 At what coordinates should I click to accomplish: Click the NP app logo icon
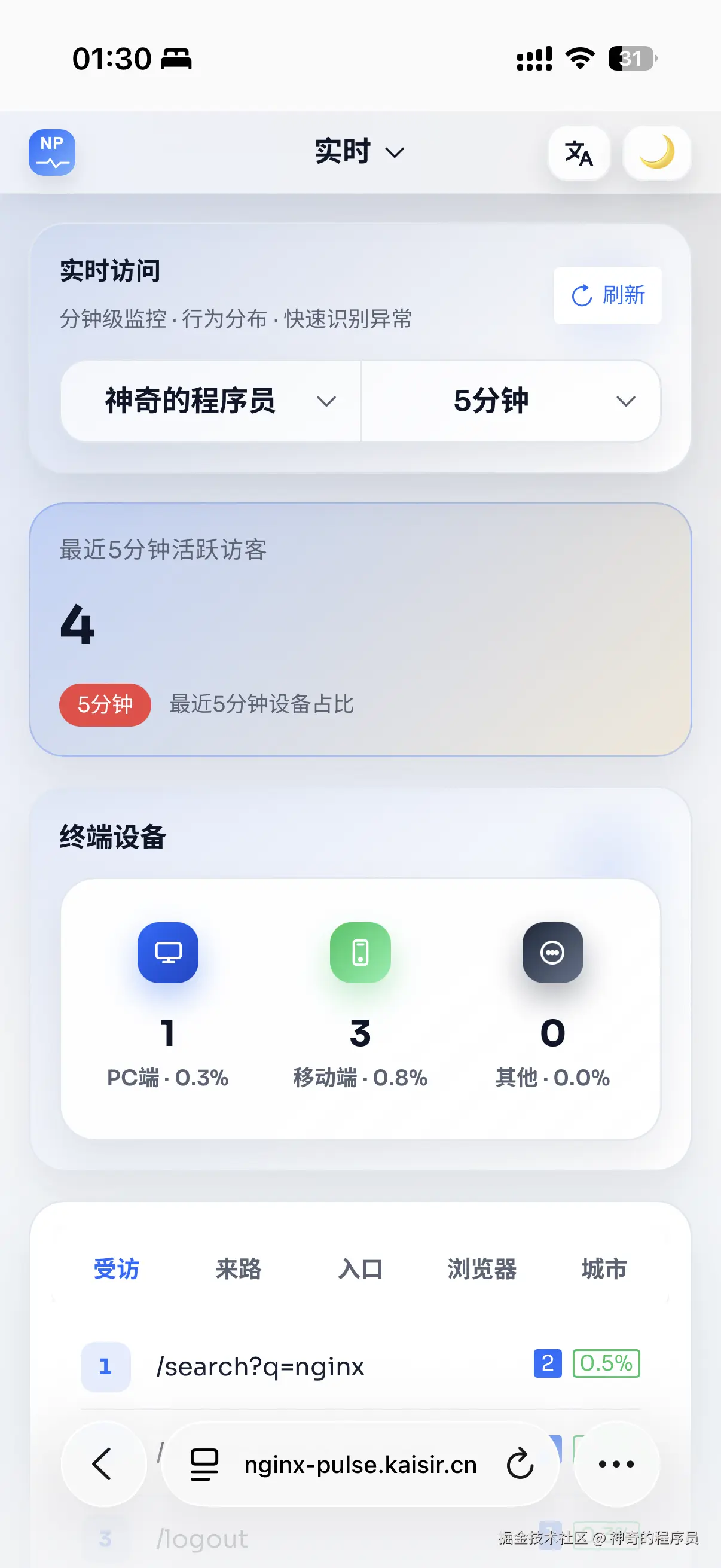click(x=52, y=152)
